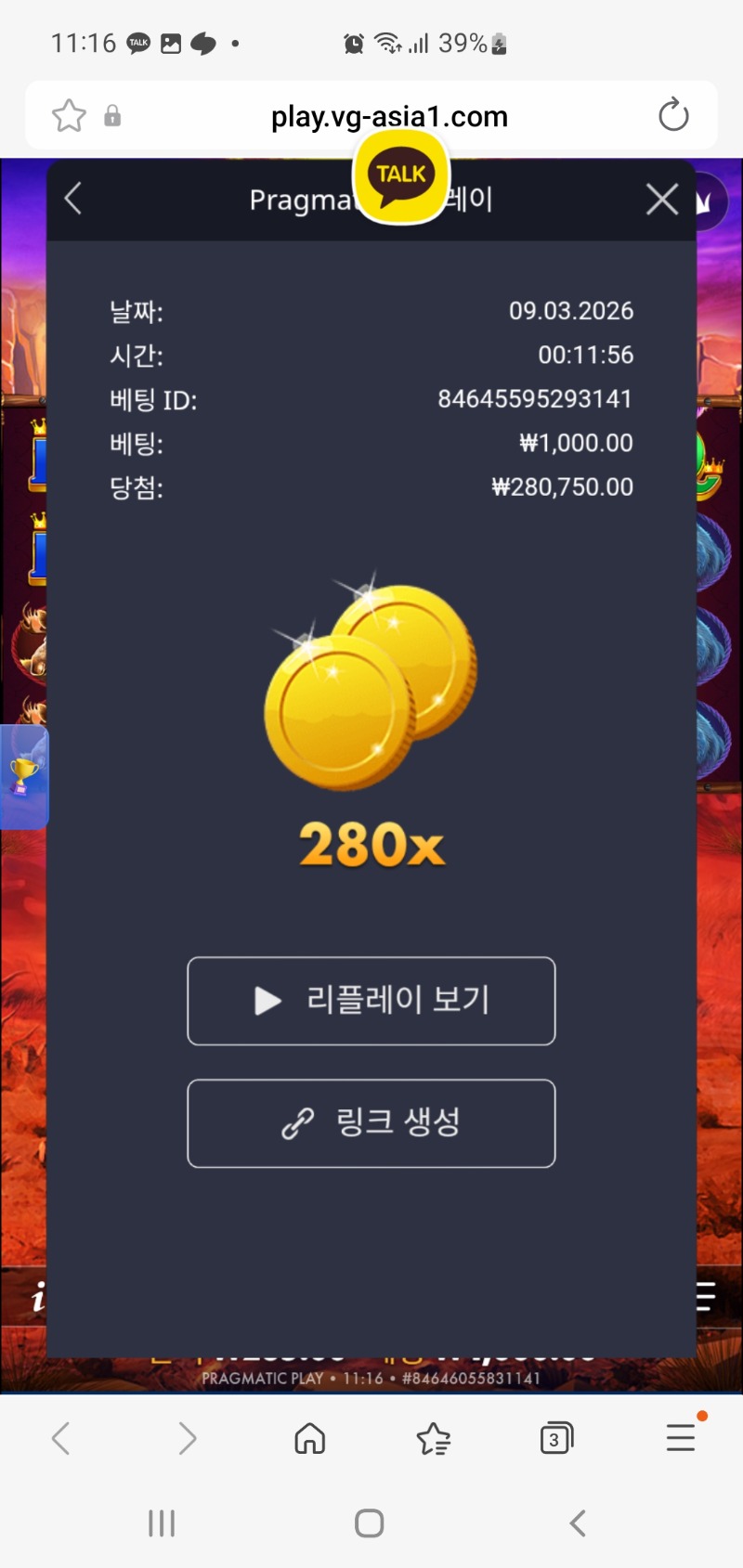Open the trophy side tab

click(x=24, y=776)
